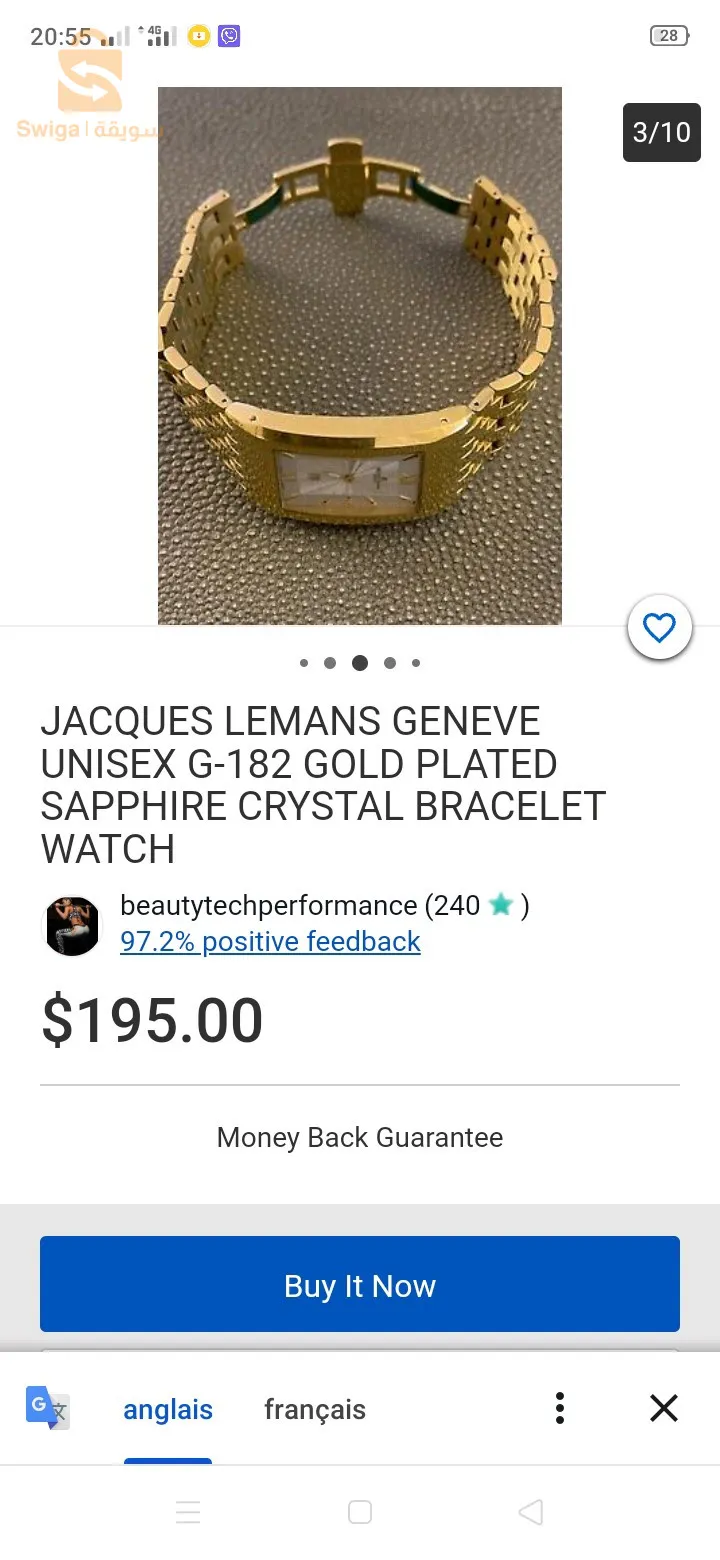Add this watch to the watchlist heart
Image resolution: width=720 pixels, height=1560 pixels.
coord(659,628)
